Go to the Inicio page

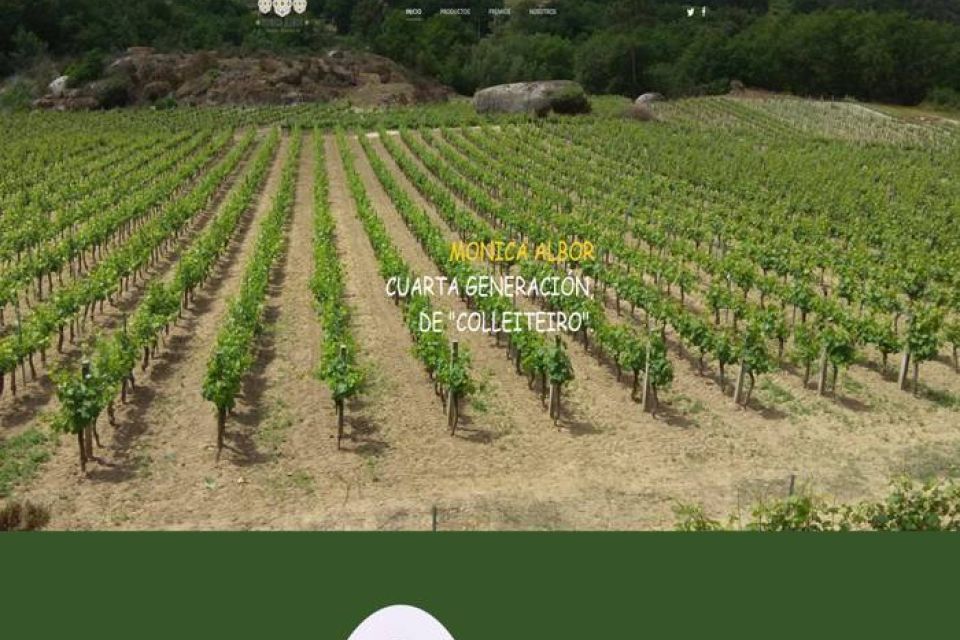coord(413,12)
